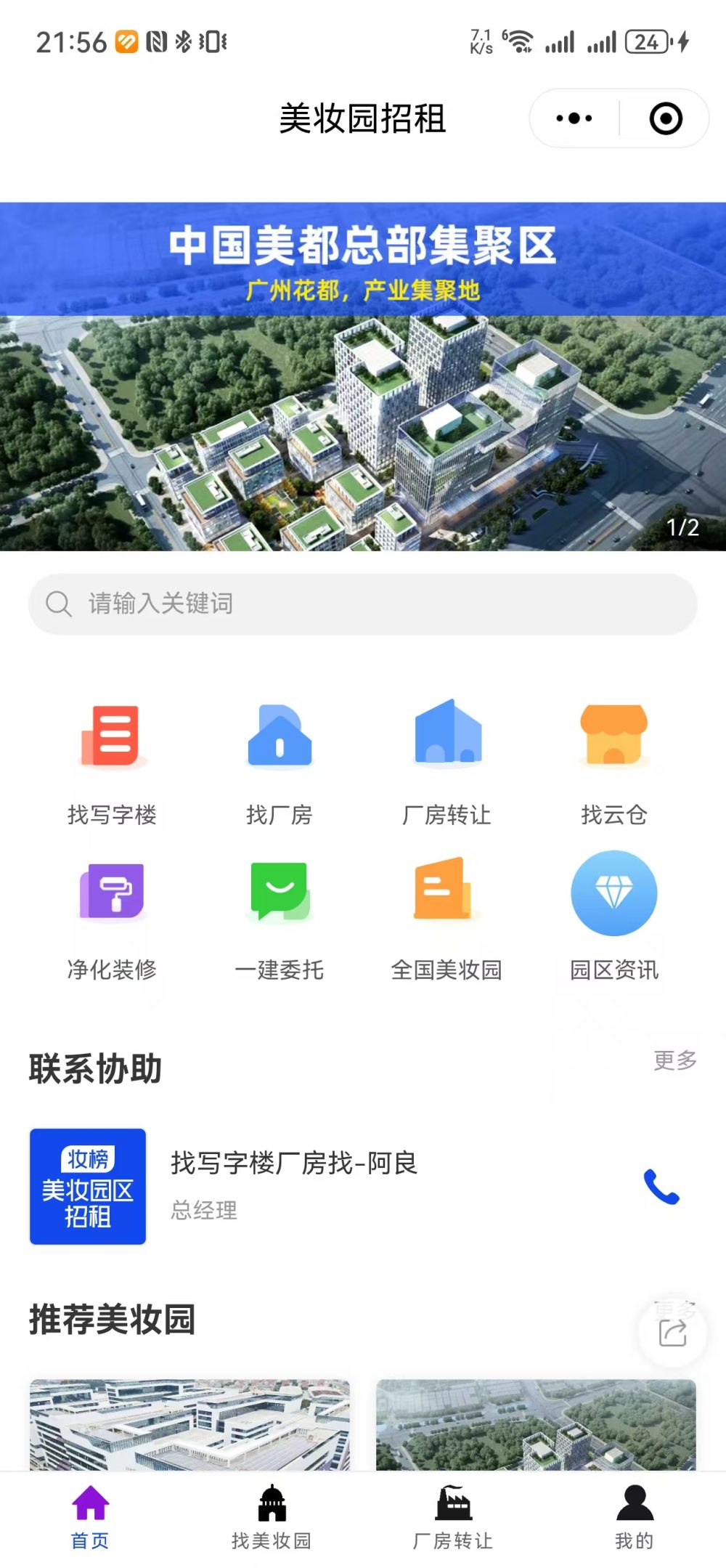Open the 厂房转让 grid icon
The width and height of the screenshot is (726, 1568).
pyautogui.click(x=446, y=736)
